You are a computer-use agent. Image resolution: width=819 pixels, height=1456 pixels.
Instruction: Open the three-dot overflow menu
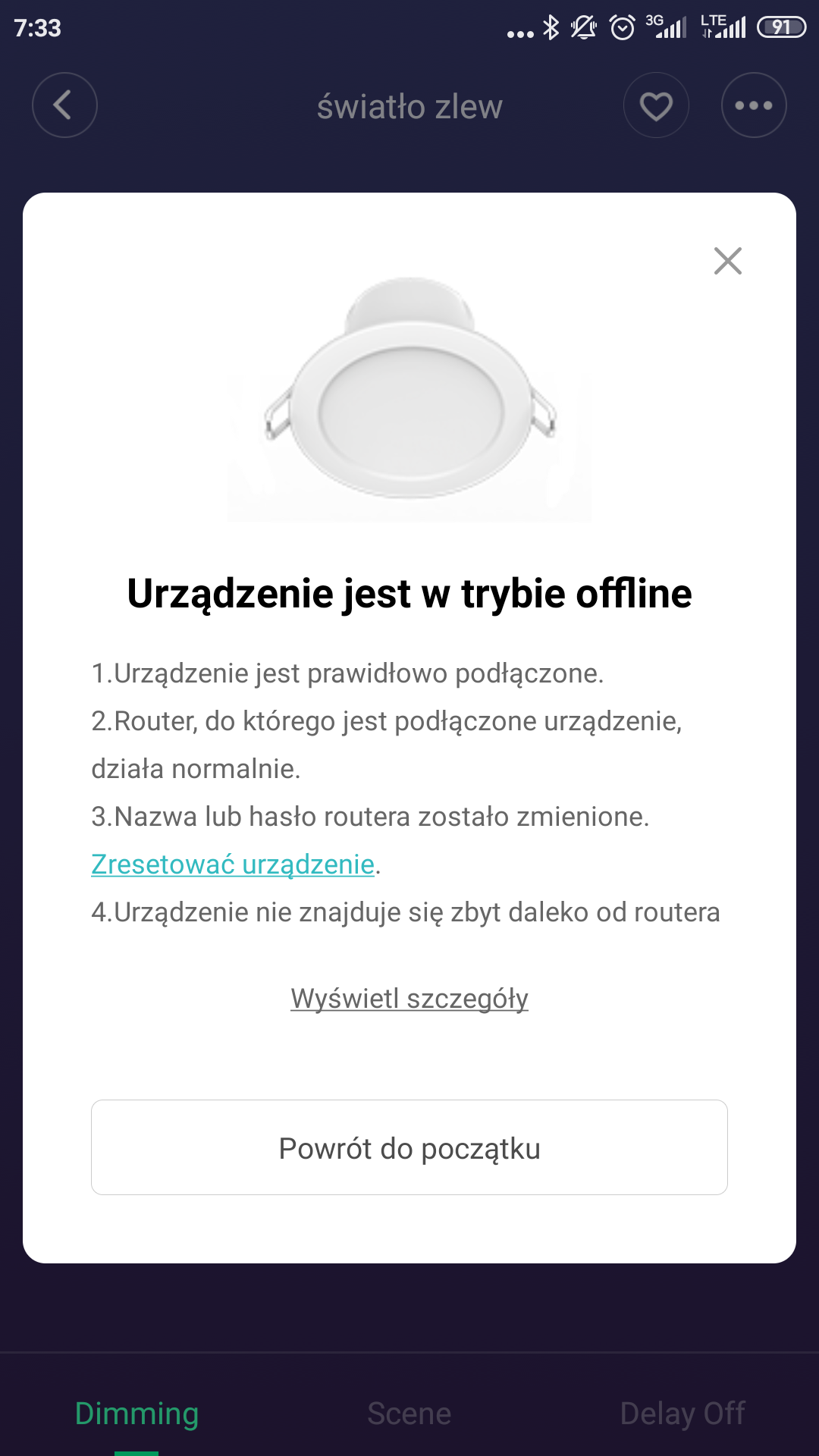point(754,105)
